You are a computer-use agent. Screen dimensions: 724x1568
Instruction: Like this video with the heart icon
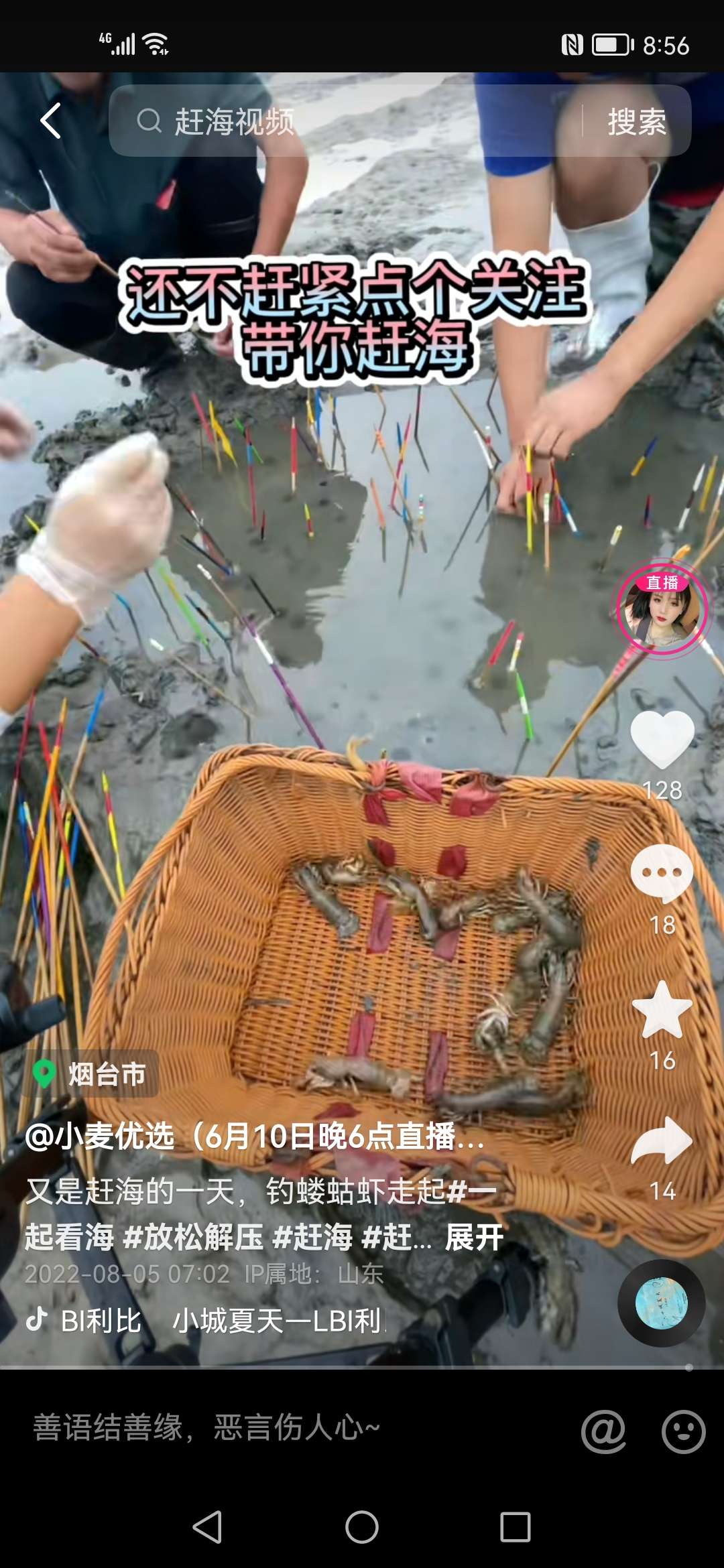[x=662, y=738]
